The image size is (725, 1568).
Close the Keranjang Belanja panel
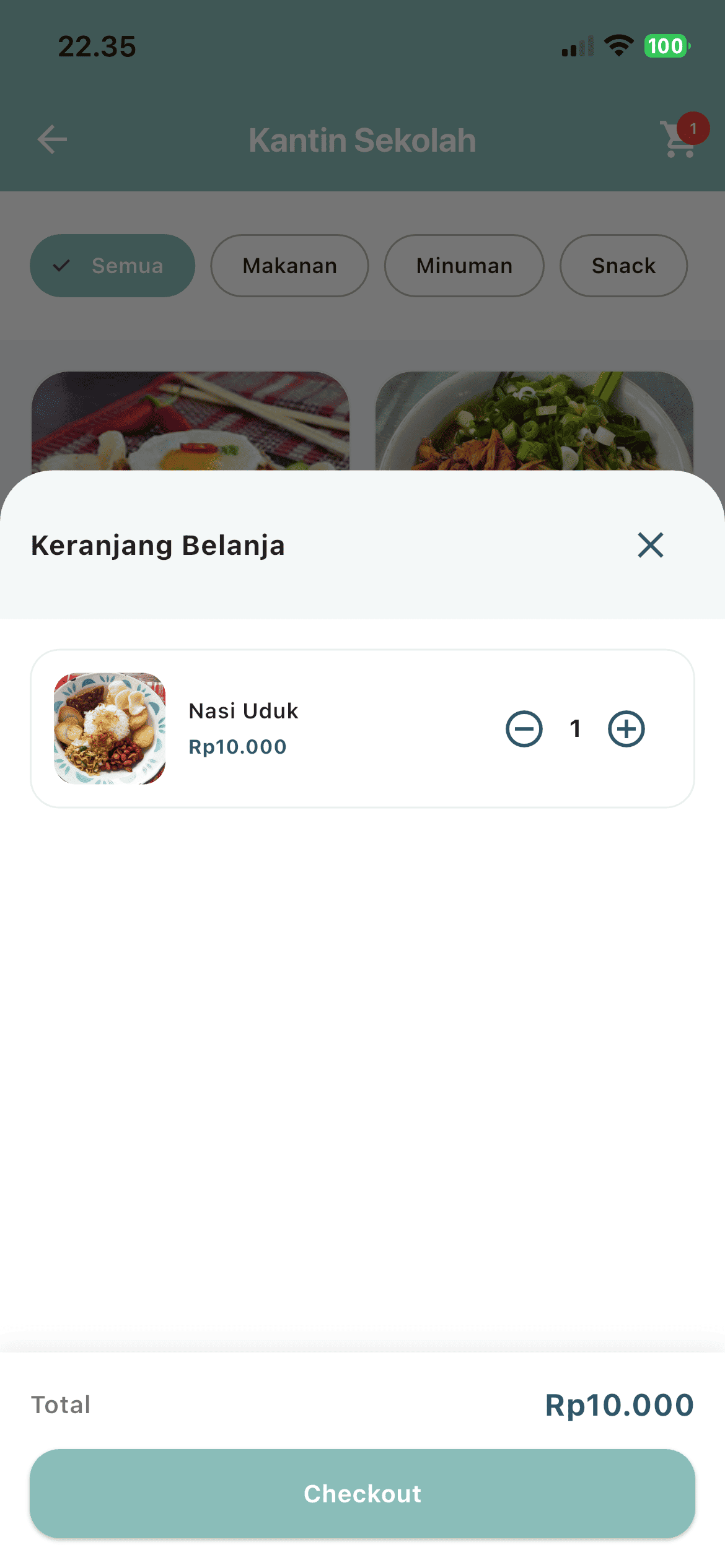pyautogui.click(x=649, y=546)
